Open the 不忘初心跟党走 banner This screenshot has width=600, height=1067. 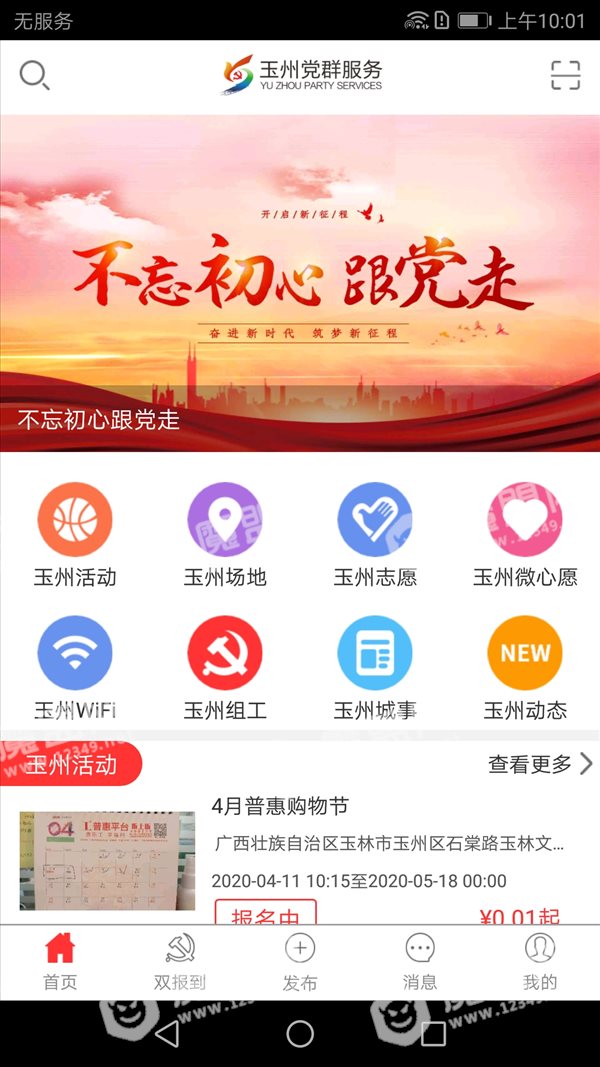(300, 283)
